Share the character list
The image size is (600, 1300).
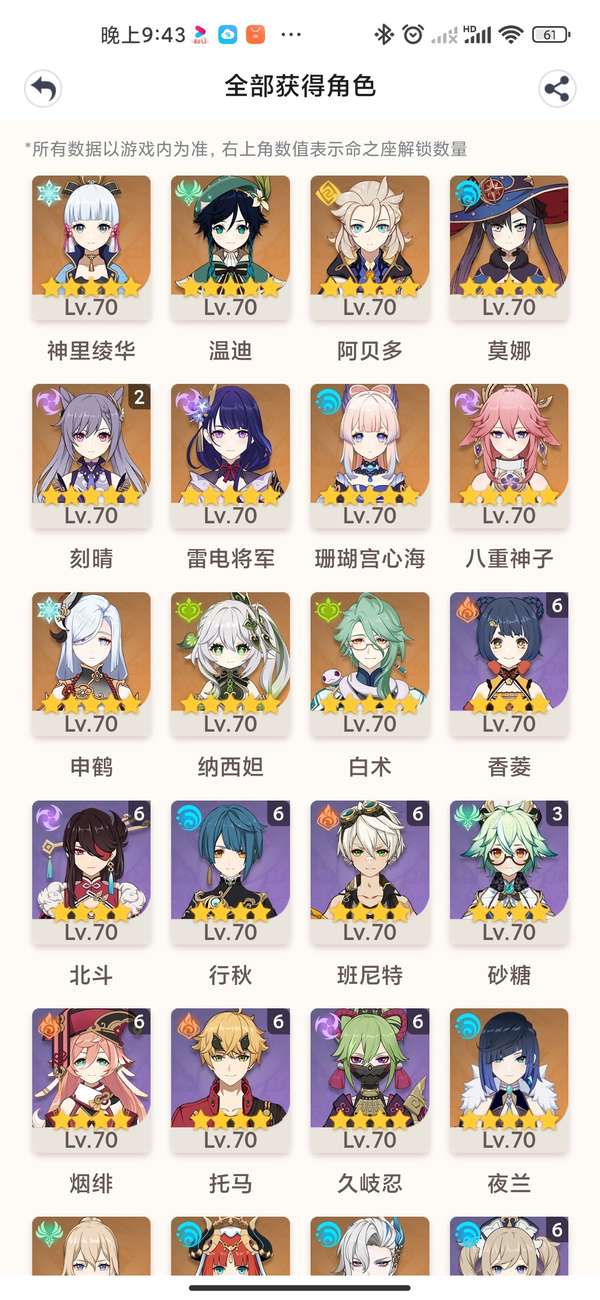click(557, 88)
